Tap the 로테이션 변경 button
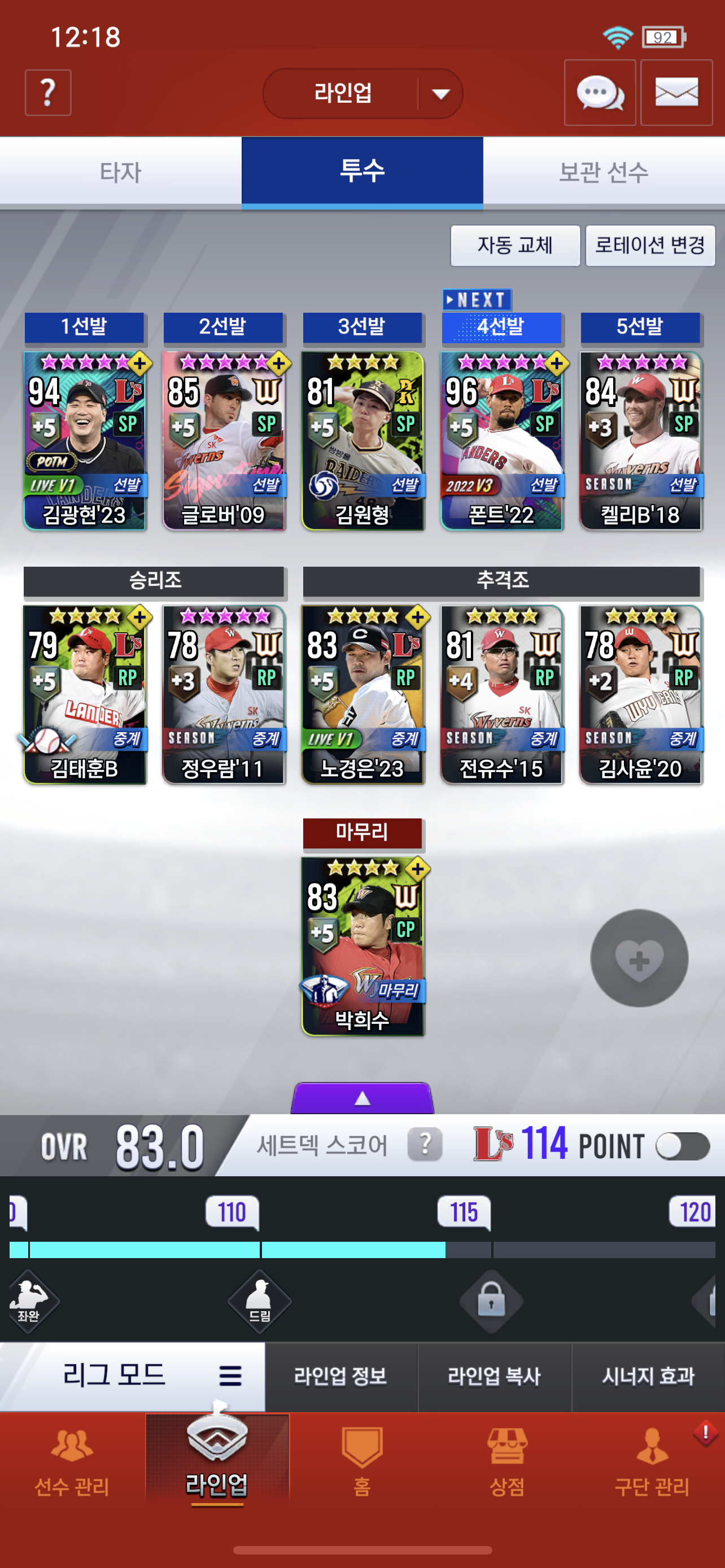The width and height of the screenshot is (725, 1568). [x=649, y=246]
